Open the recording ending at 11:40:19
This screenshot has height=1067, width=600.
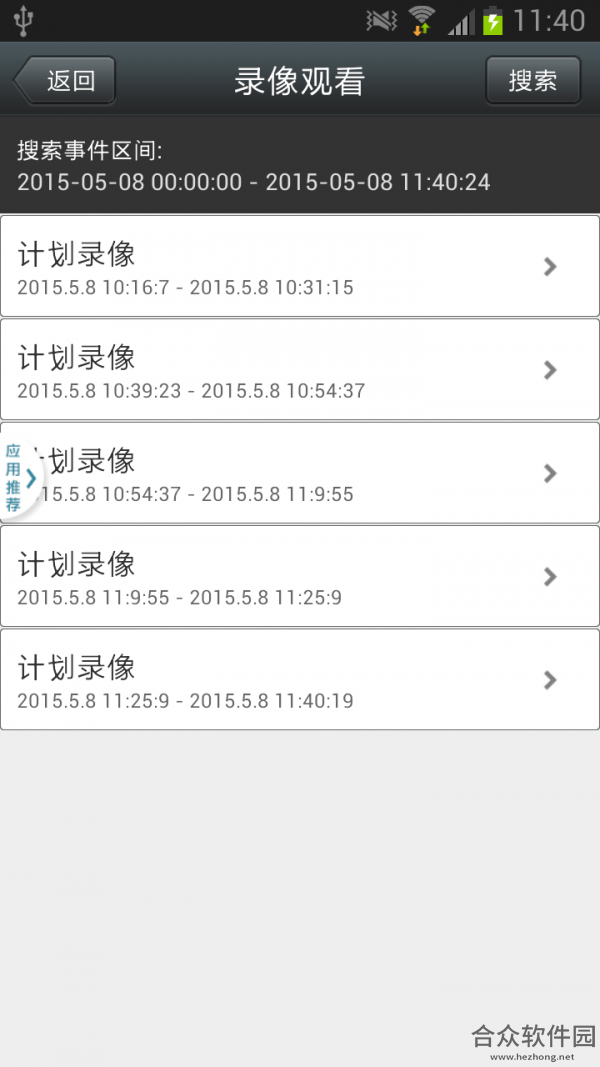[300, 680]
